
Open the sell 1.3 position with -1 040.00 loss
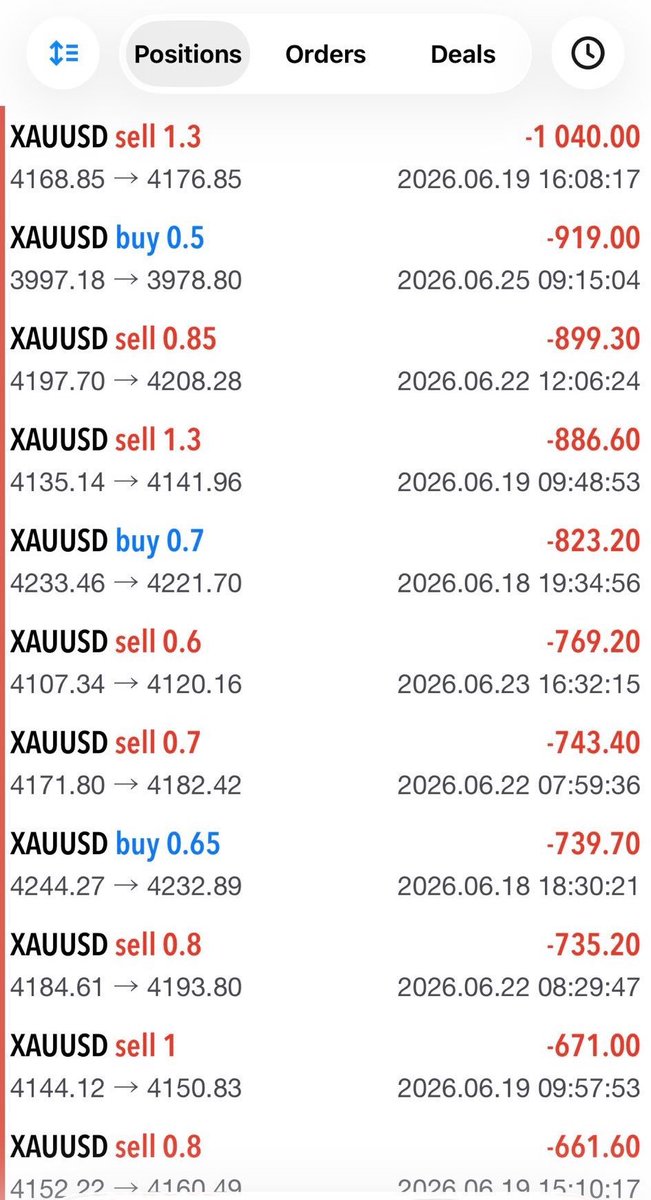(x=325, y=157)
